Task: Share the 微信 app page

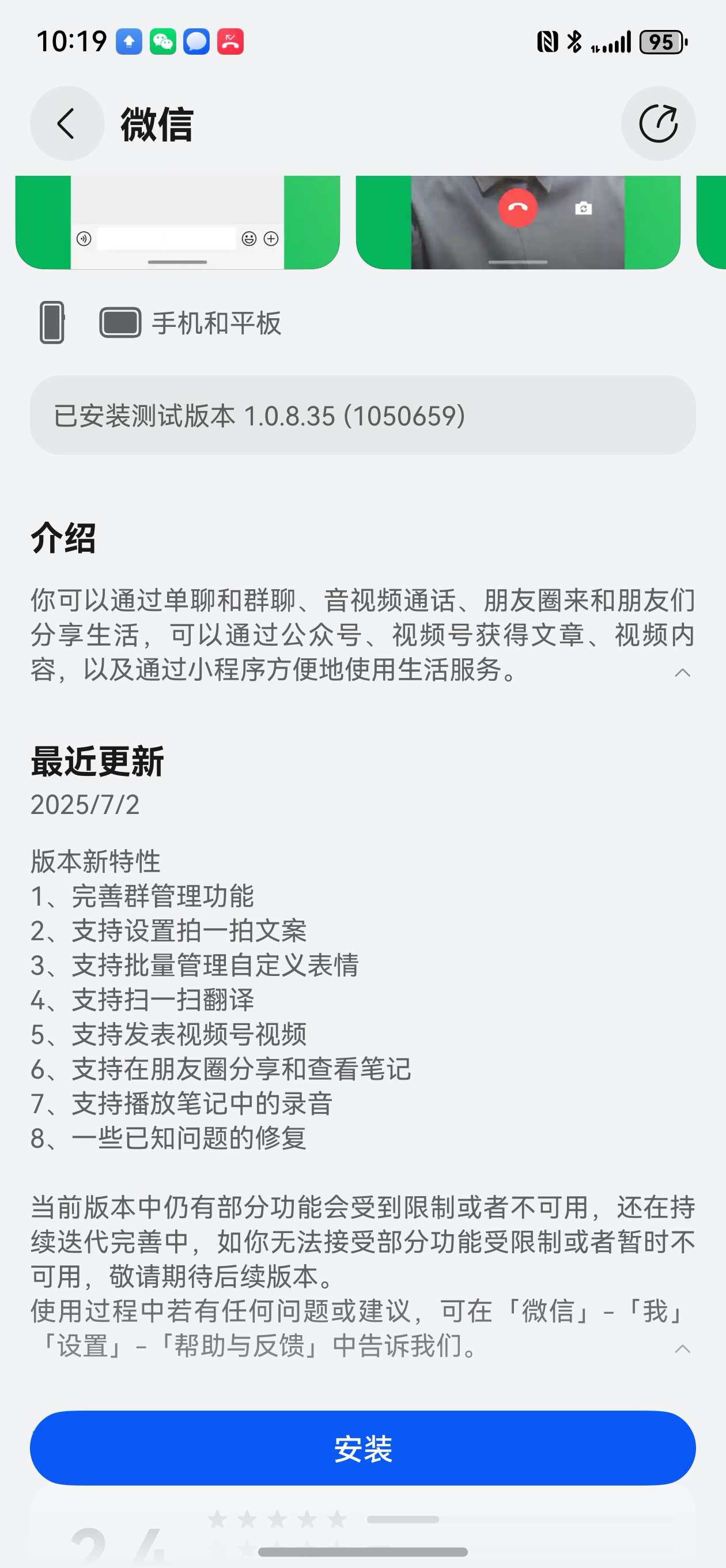Action: pos(658,123)
